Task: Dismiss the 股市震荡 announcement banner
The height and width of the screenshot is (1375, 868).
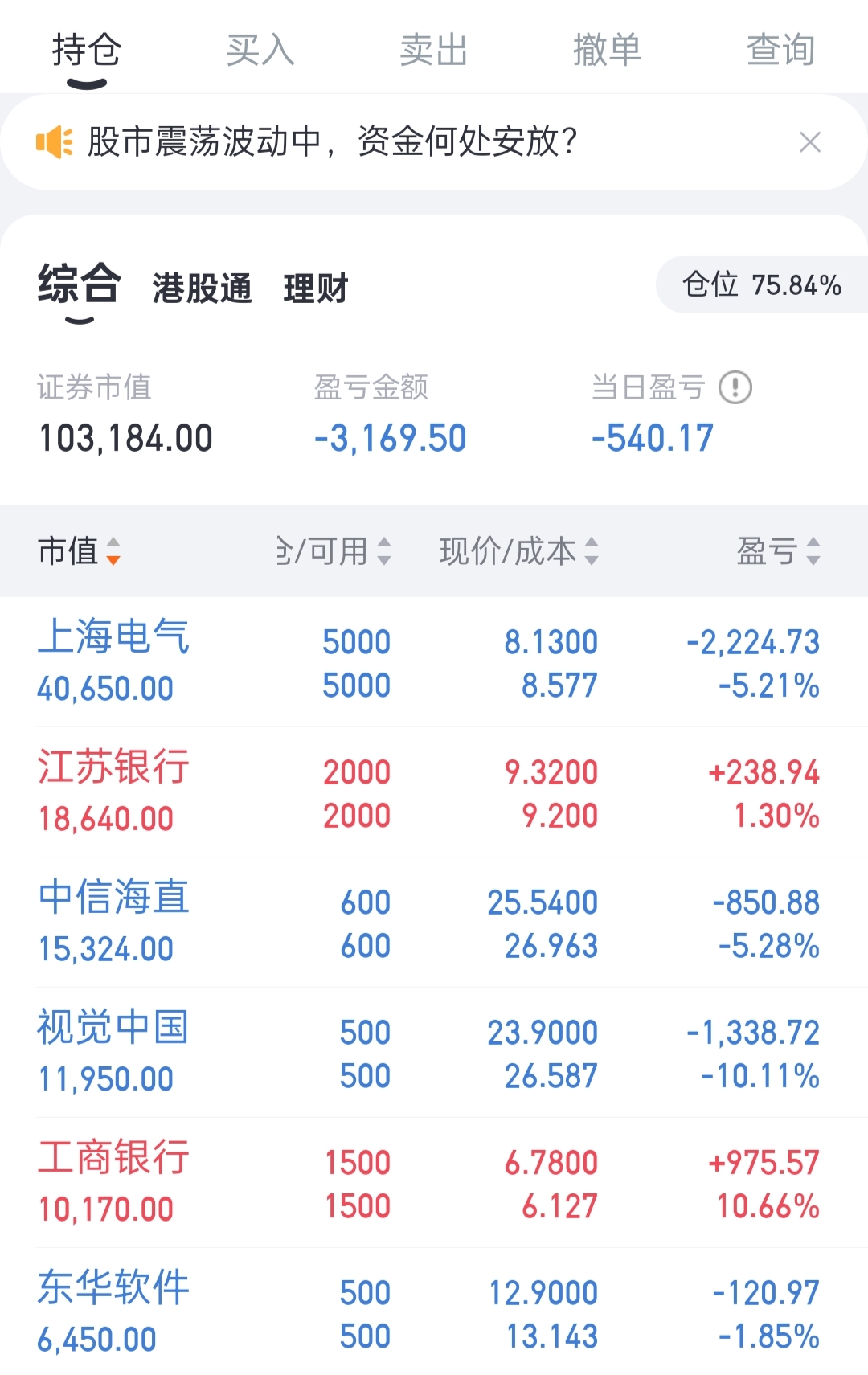Action: click(x=809, y=142)
